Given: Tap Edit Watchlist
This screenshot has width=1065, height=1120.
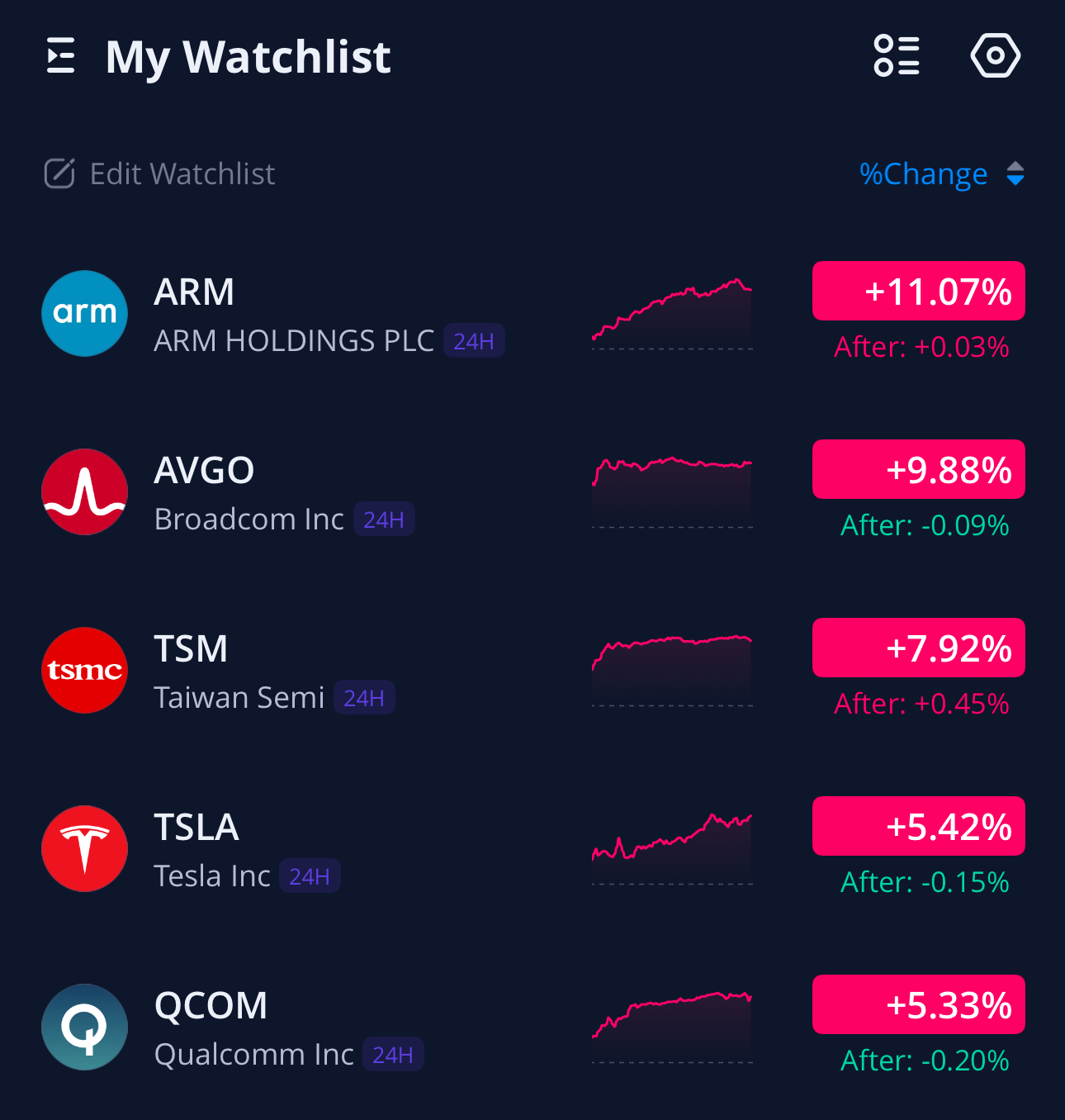Looking at the screenshot, I should (159, 173).
